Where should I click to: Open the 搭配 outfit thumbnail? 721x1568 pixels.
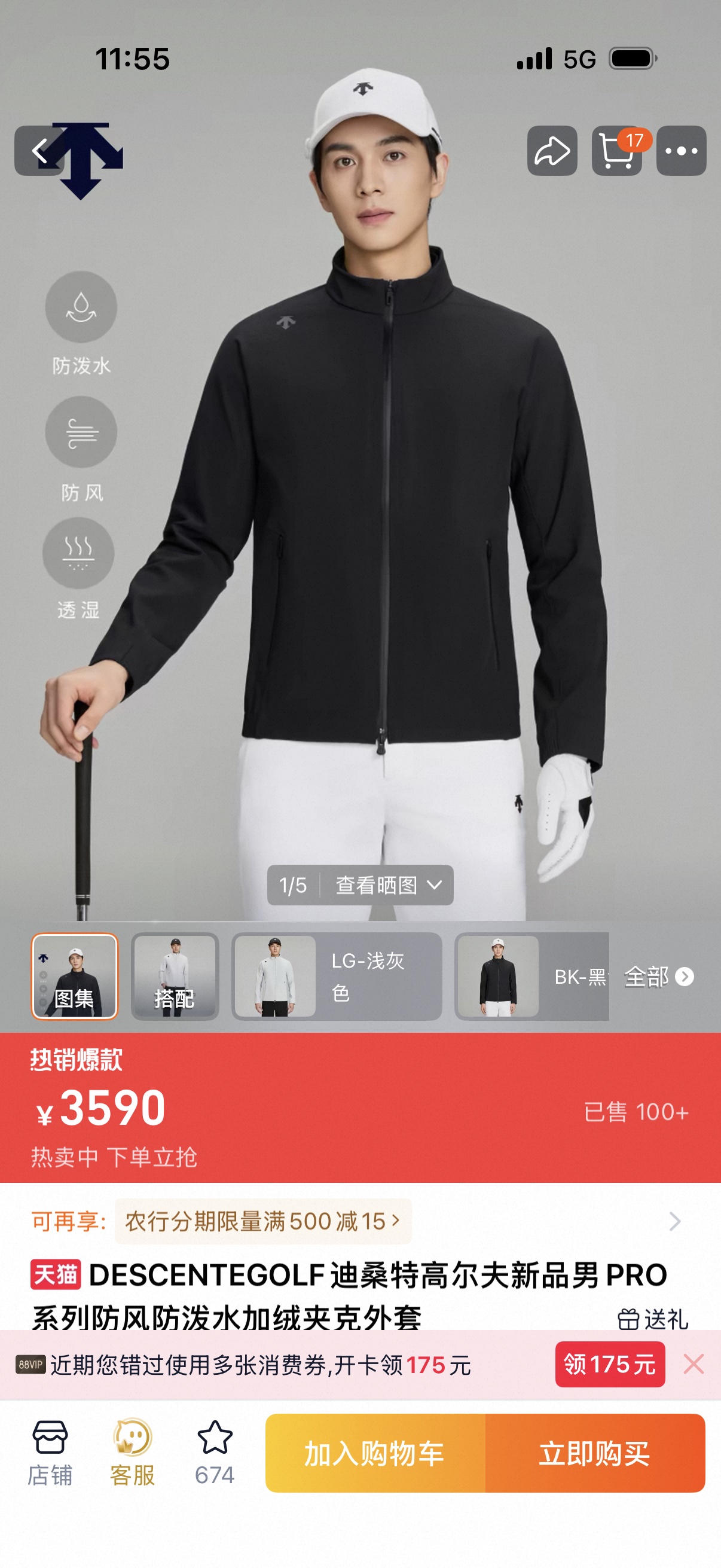[x=175, y=976]
